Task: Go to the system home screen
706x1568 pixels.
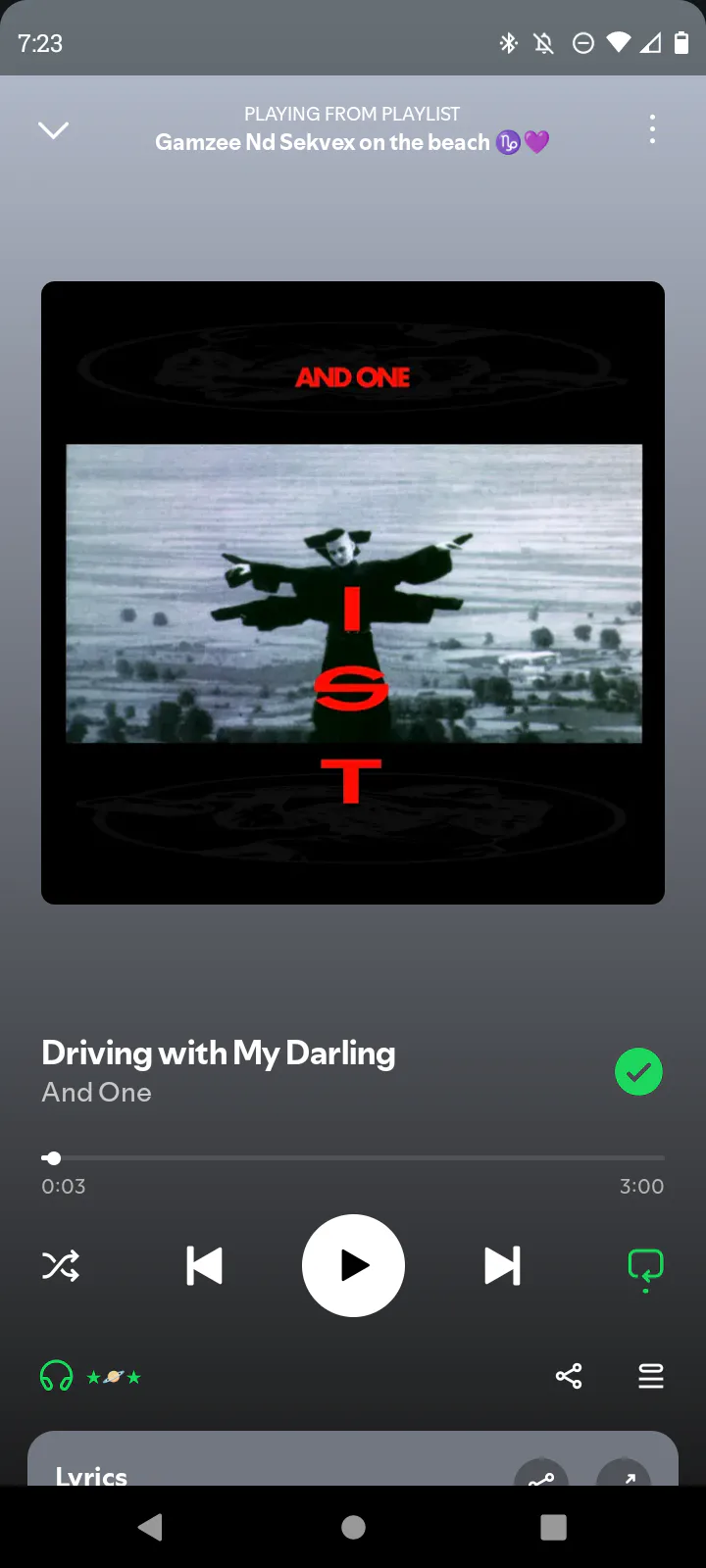Action: tap(353, 1527)
